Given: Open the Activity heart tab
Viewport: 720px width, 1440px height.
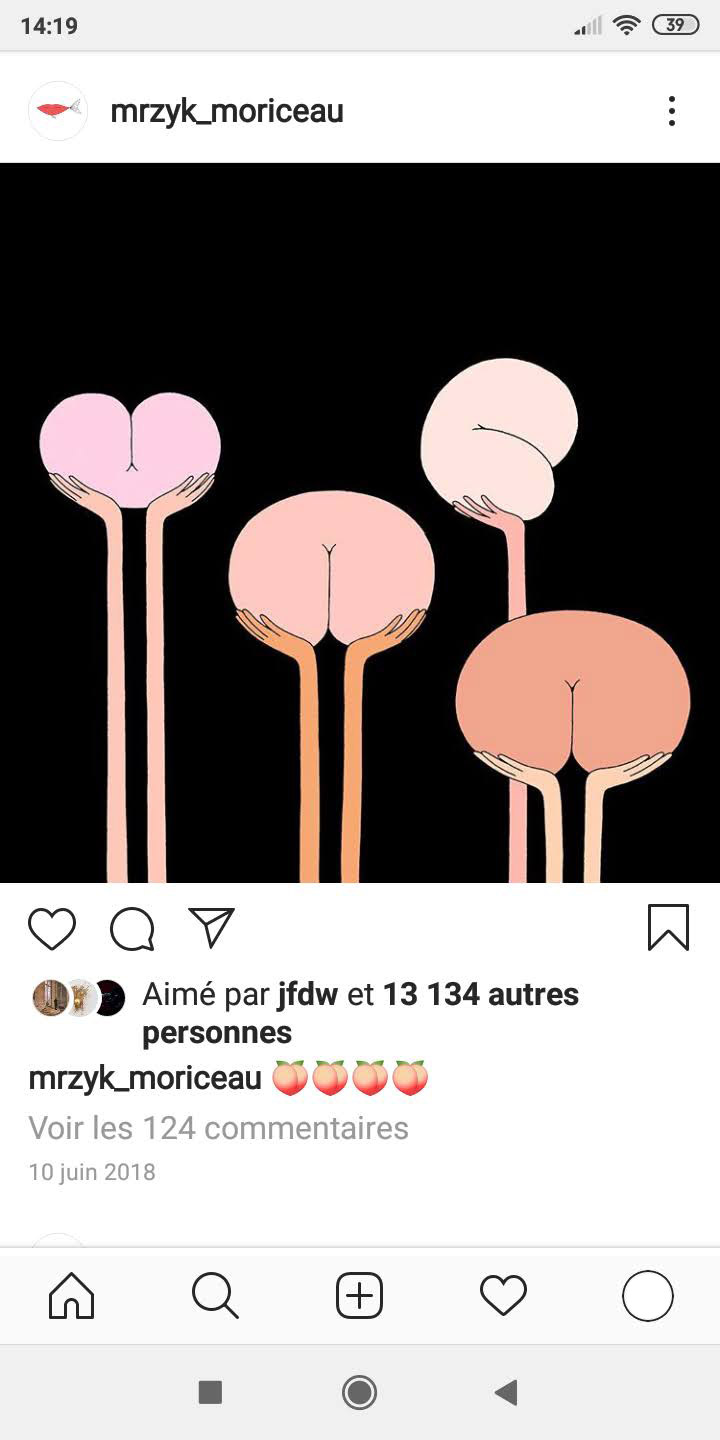Looking at the screenshot, I should [503, 1296].
